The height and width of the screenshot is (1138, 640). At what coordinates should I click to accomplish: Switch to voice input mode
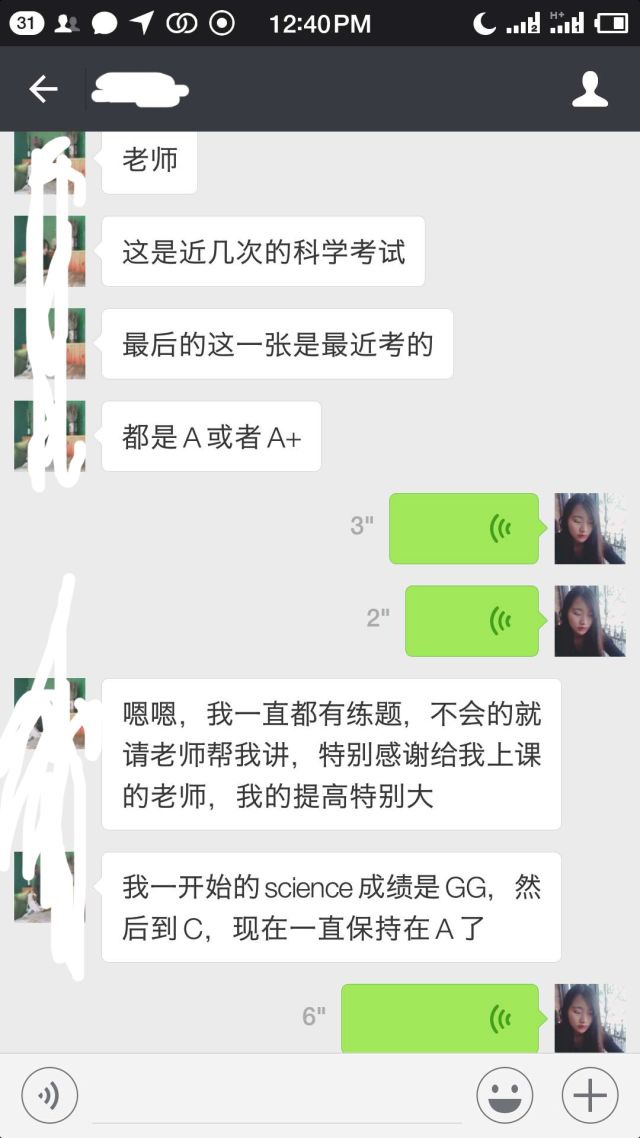click(x=49, y=1096)
